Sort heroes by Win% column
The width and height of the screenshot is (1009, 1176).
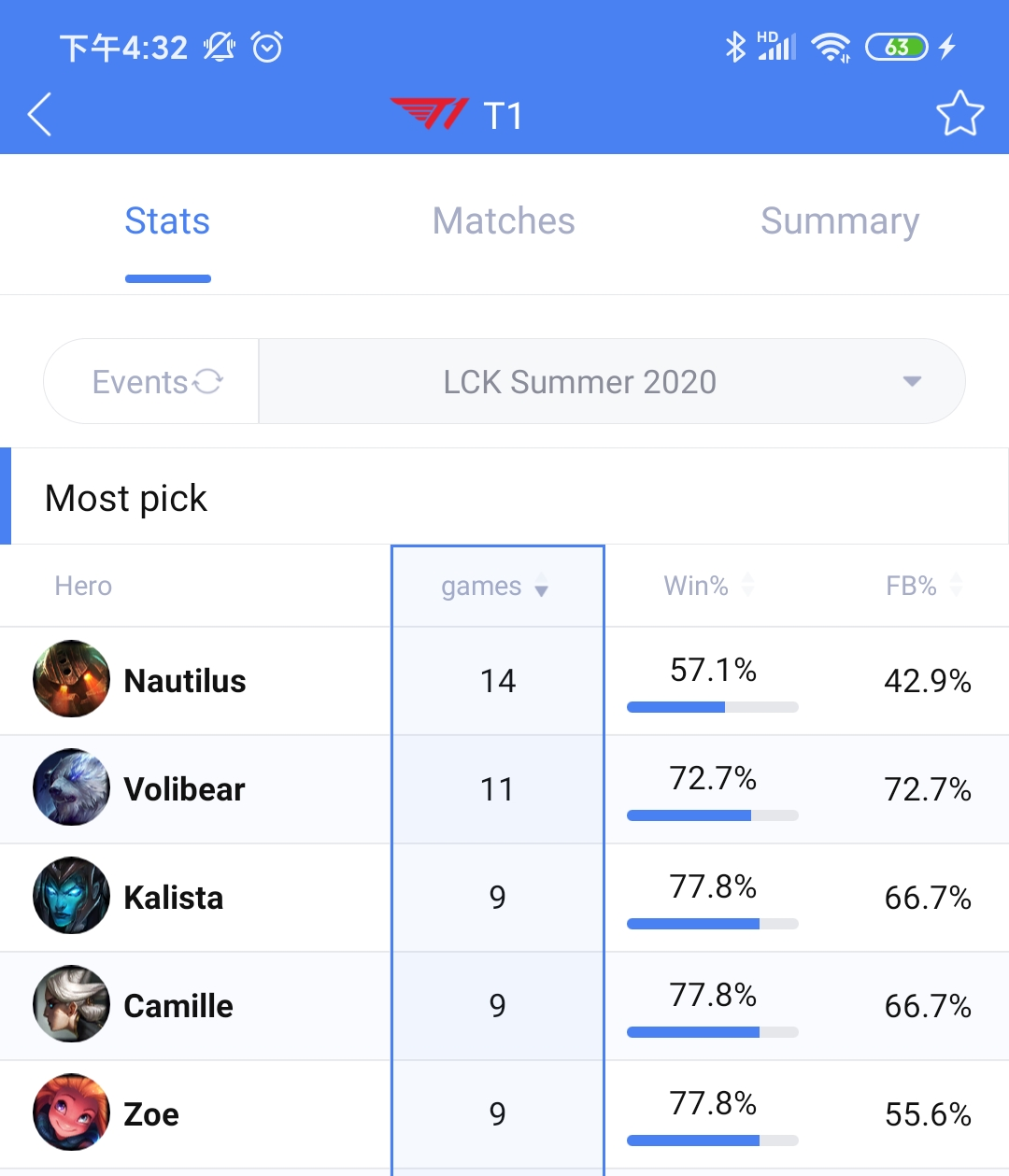click(707, 587)
